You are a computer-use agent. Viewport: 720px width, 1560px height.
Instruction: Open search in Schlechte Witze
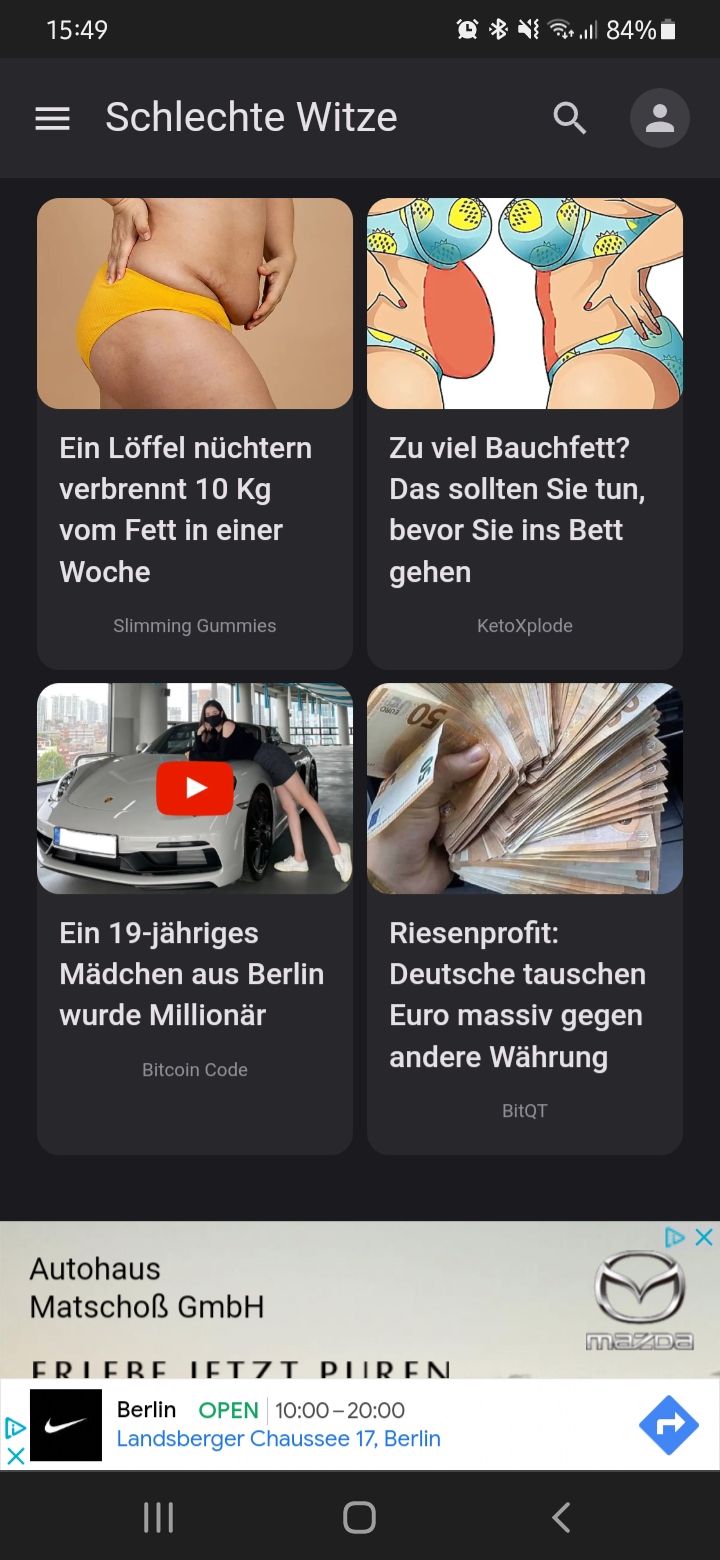click(x=570, y=118)
